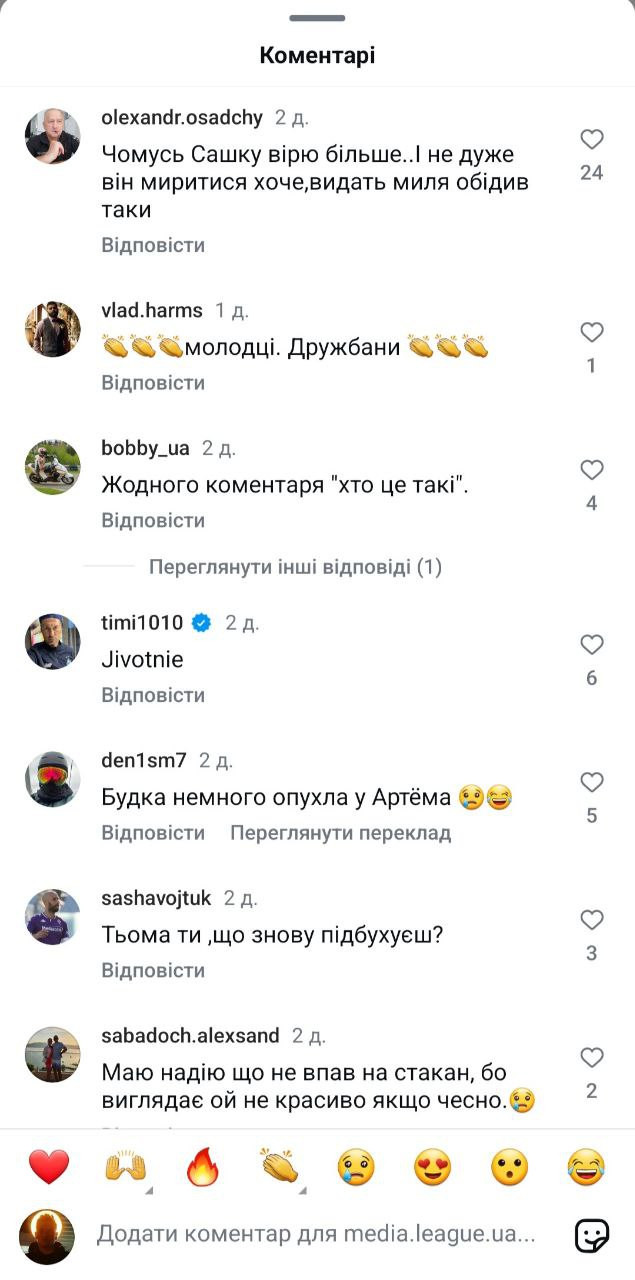Like timi1010's Jivotnie comment
Viewport: 635px width, 1280px height.
pos(592,644)
